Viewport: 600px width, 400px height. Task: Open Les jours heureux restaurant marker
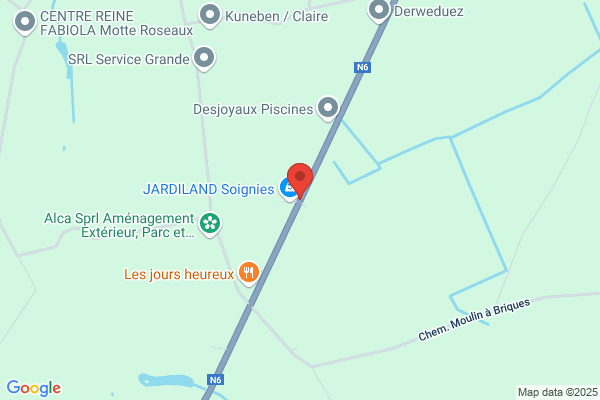pos(249,273)
